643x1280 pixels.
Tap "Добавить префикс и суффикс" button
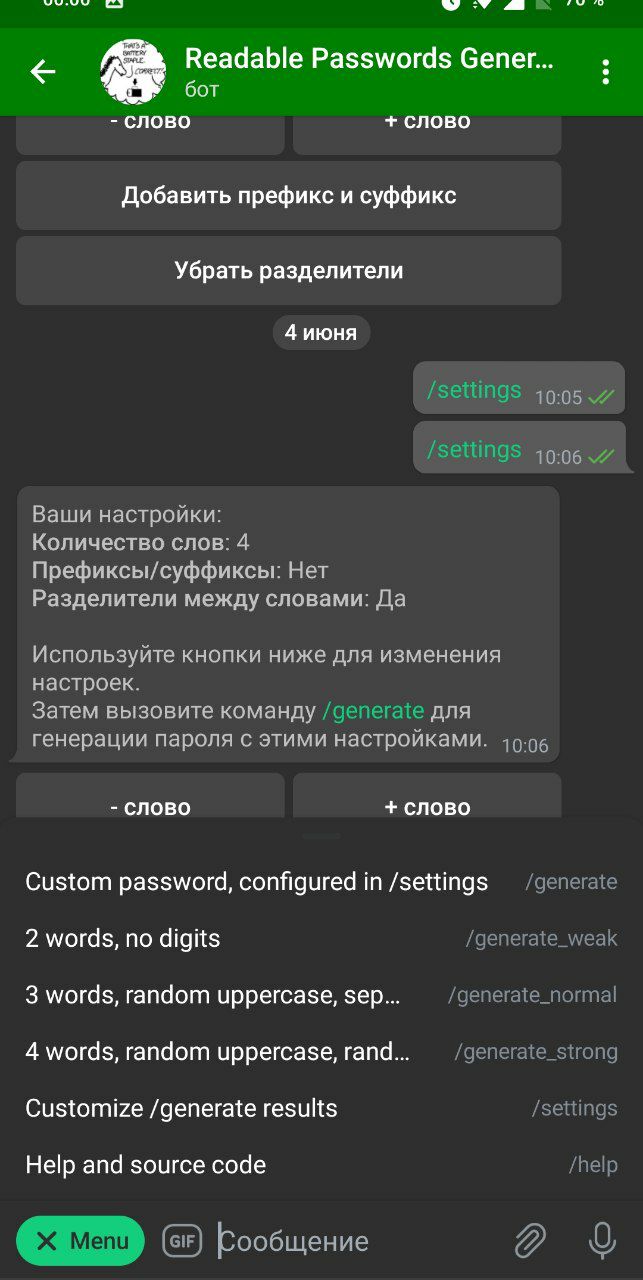click(288, 196)
